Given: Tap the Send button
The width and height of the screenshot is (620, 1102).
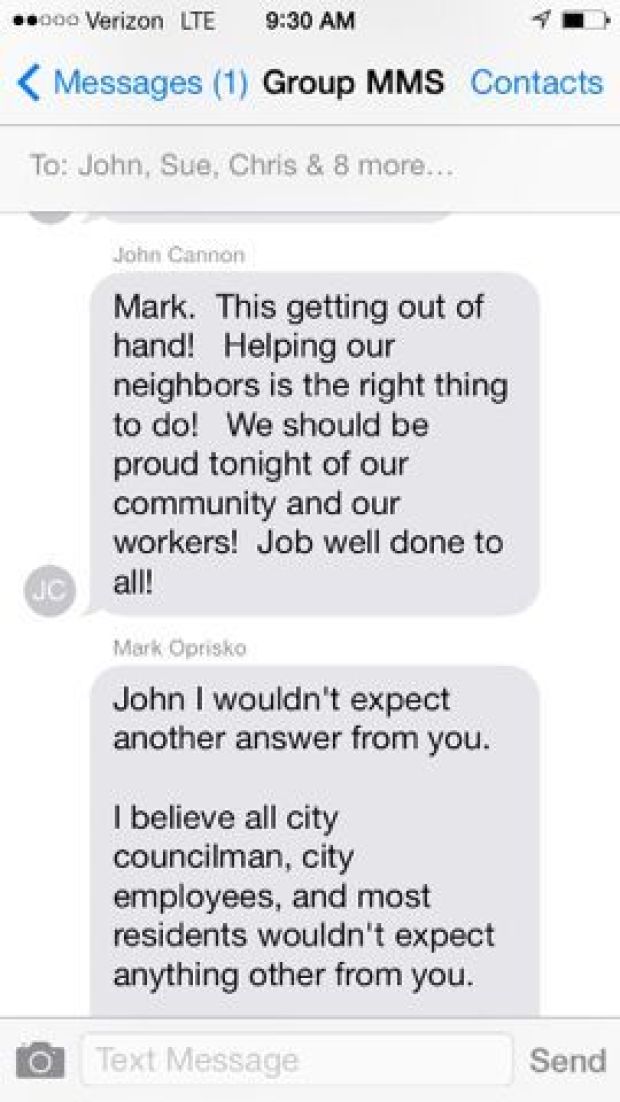Looking at the screenshot, I should click(567, 1060).
